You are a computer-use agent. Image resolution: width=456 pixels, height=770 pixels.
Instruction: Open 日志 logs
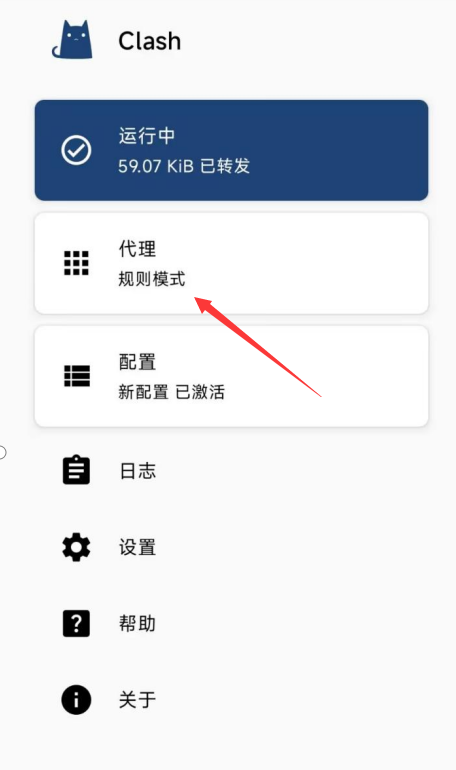coord(231,471)
